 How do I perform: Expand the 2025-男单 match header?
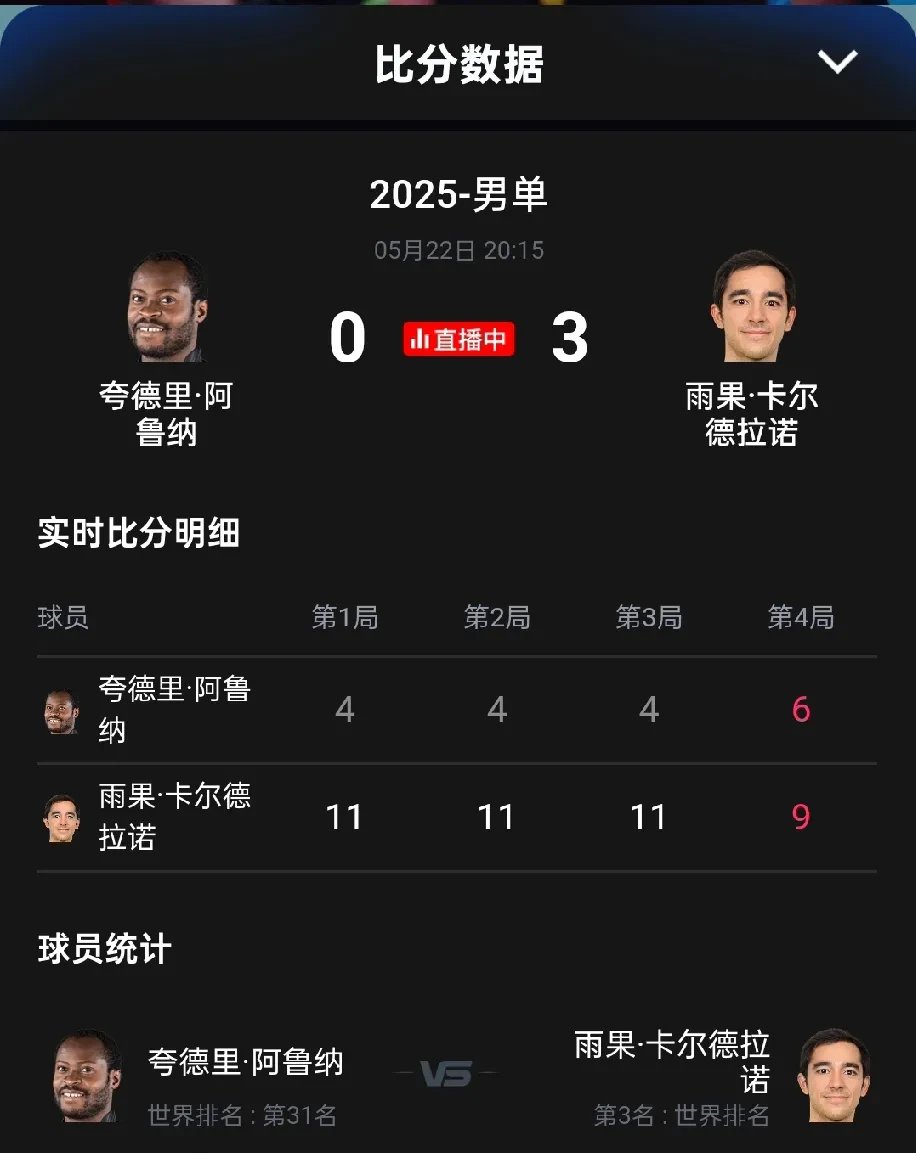[458, 196]
